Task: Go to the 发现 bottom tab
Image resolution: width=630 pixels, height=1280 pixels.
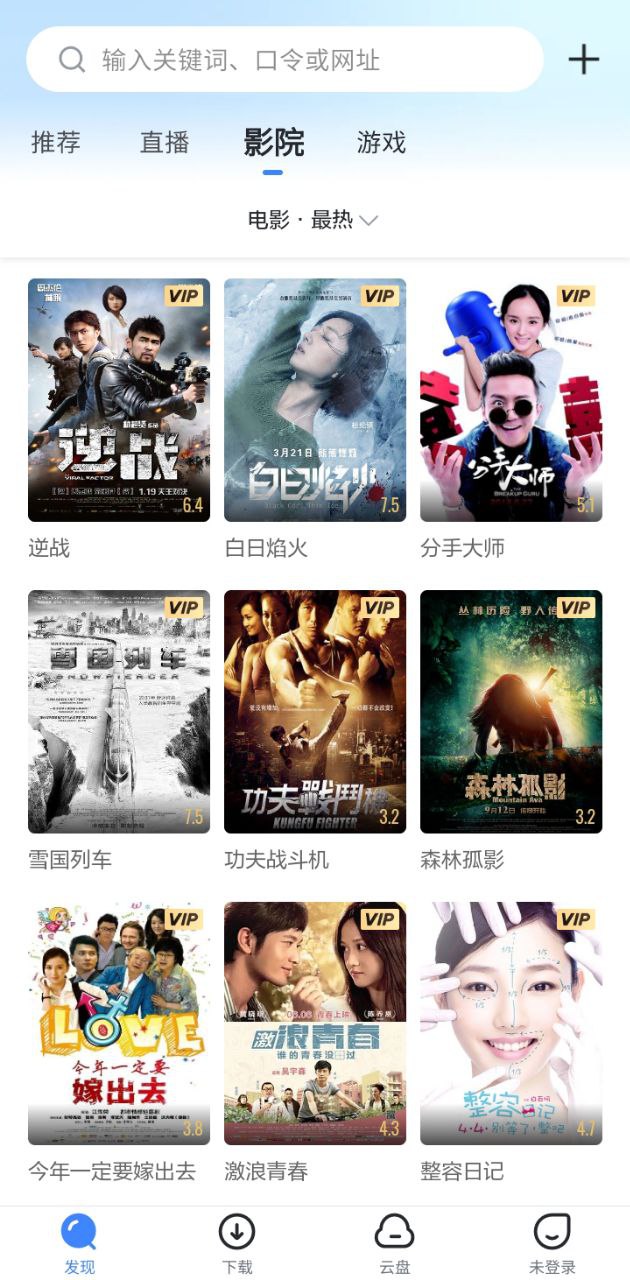Action: pyautogui.click(x=80, y=1243)
